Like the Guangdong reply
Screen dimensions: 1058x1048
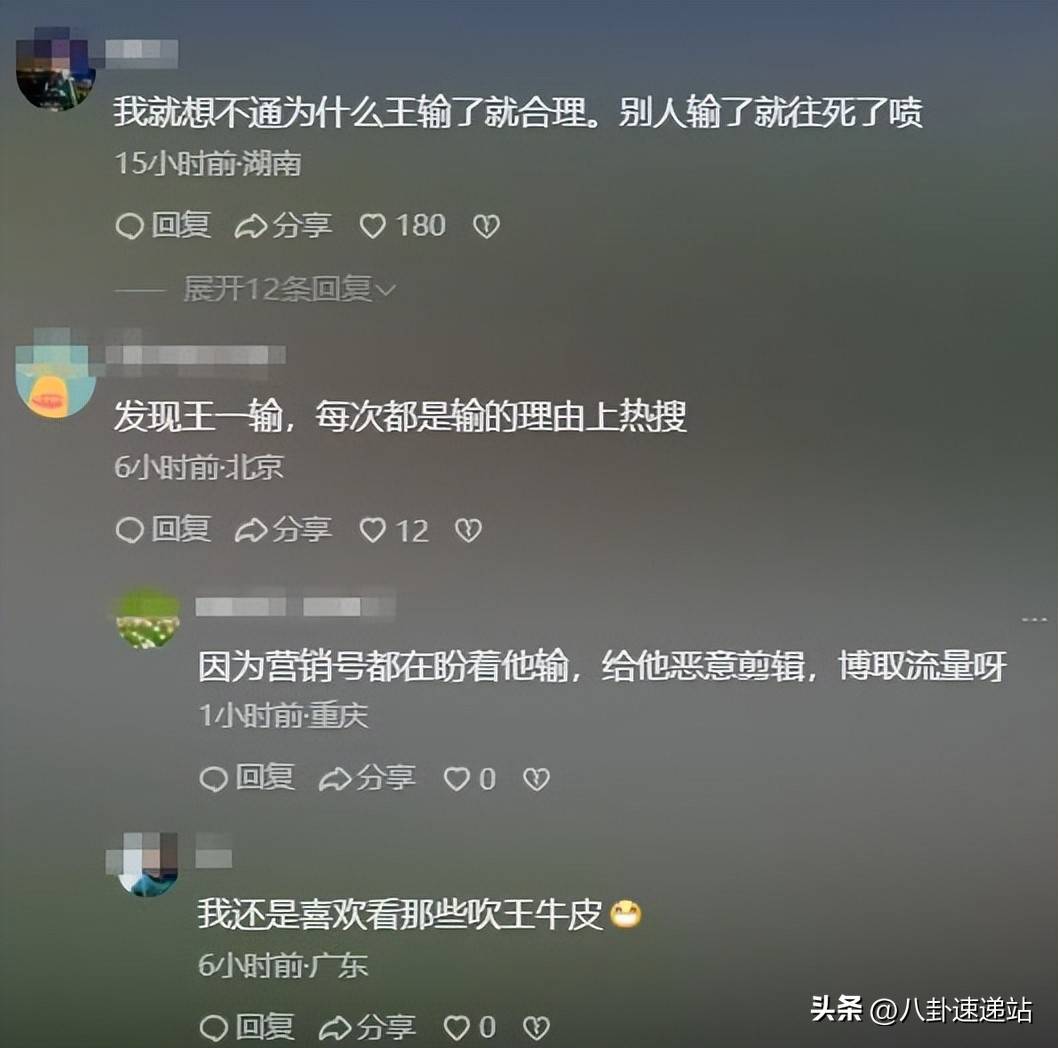point(457,1027)
